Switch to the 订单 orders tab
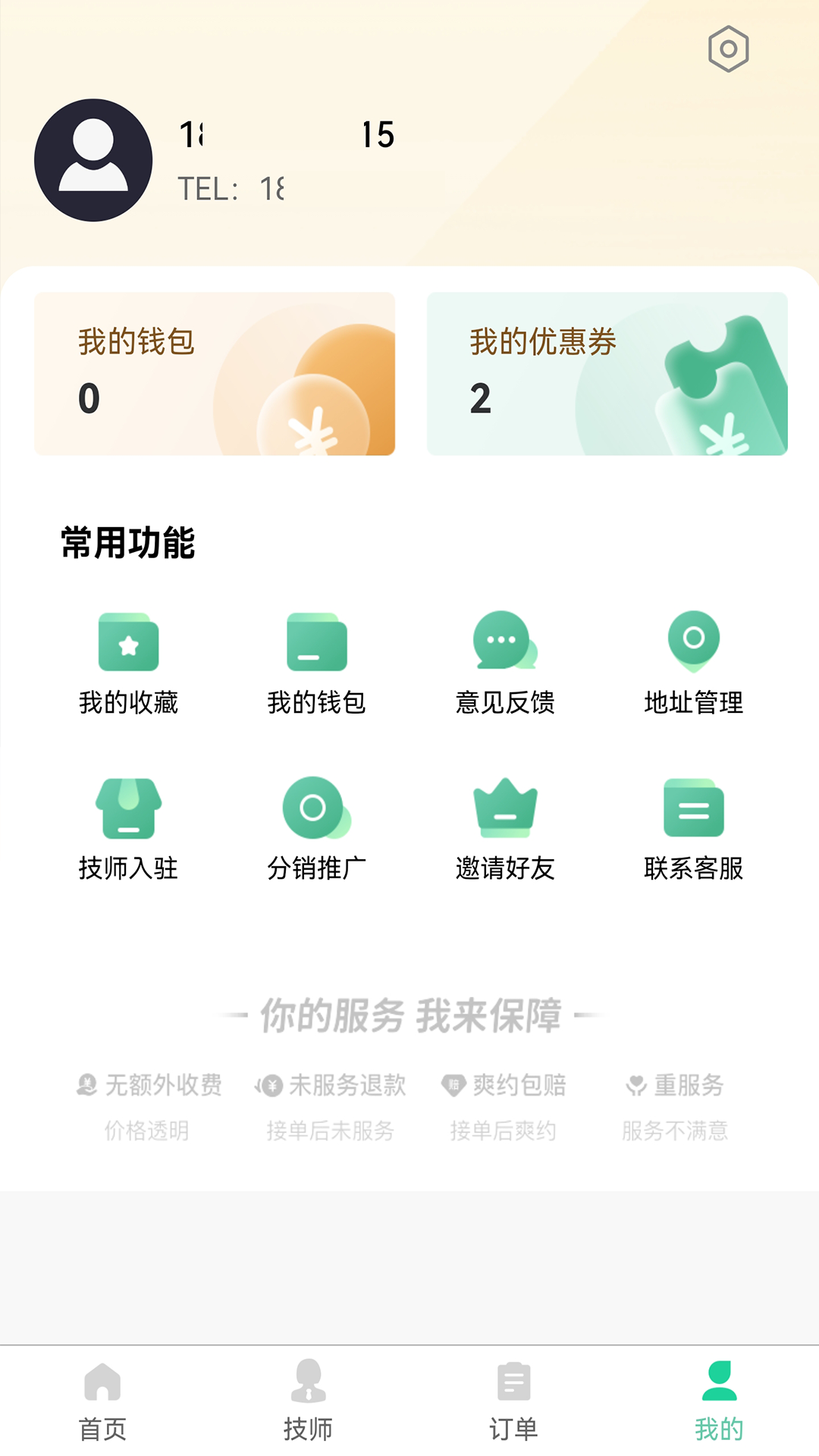This screenshot has height=1456, width=819. (513, 1401)
